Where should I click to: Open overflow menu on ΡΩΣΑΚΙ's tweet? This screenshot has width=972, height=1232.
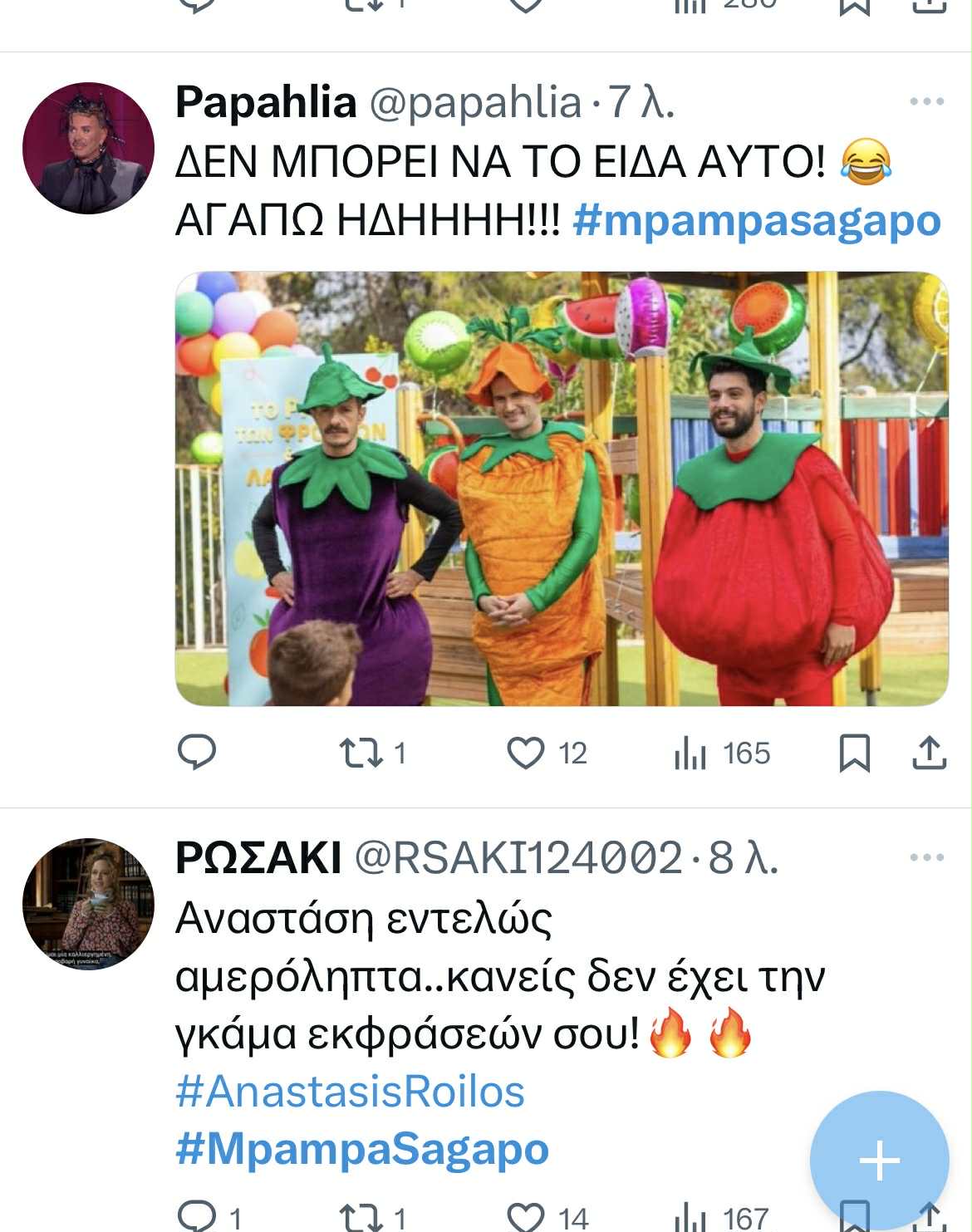click(926, 857)
